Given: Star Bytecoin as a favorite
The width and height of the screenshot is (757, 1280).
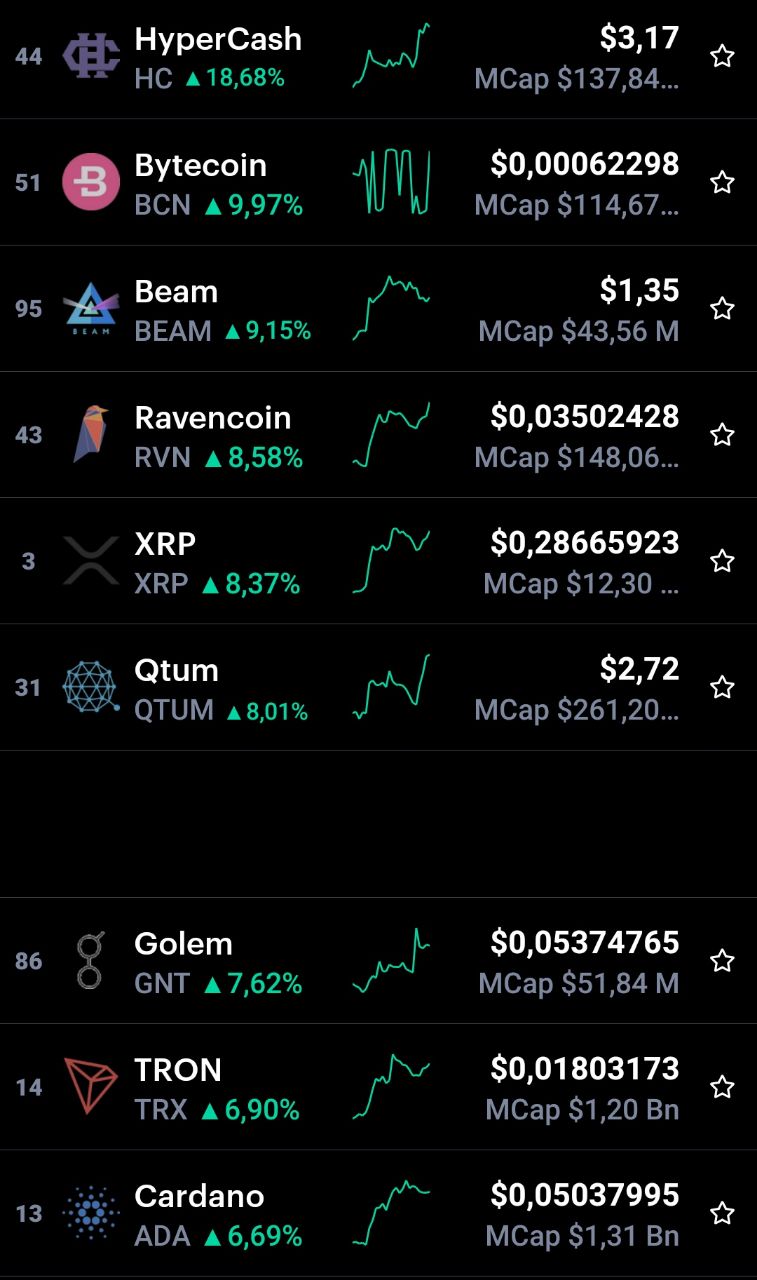Looking at the screenshot, I should 722,182.
